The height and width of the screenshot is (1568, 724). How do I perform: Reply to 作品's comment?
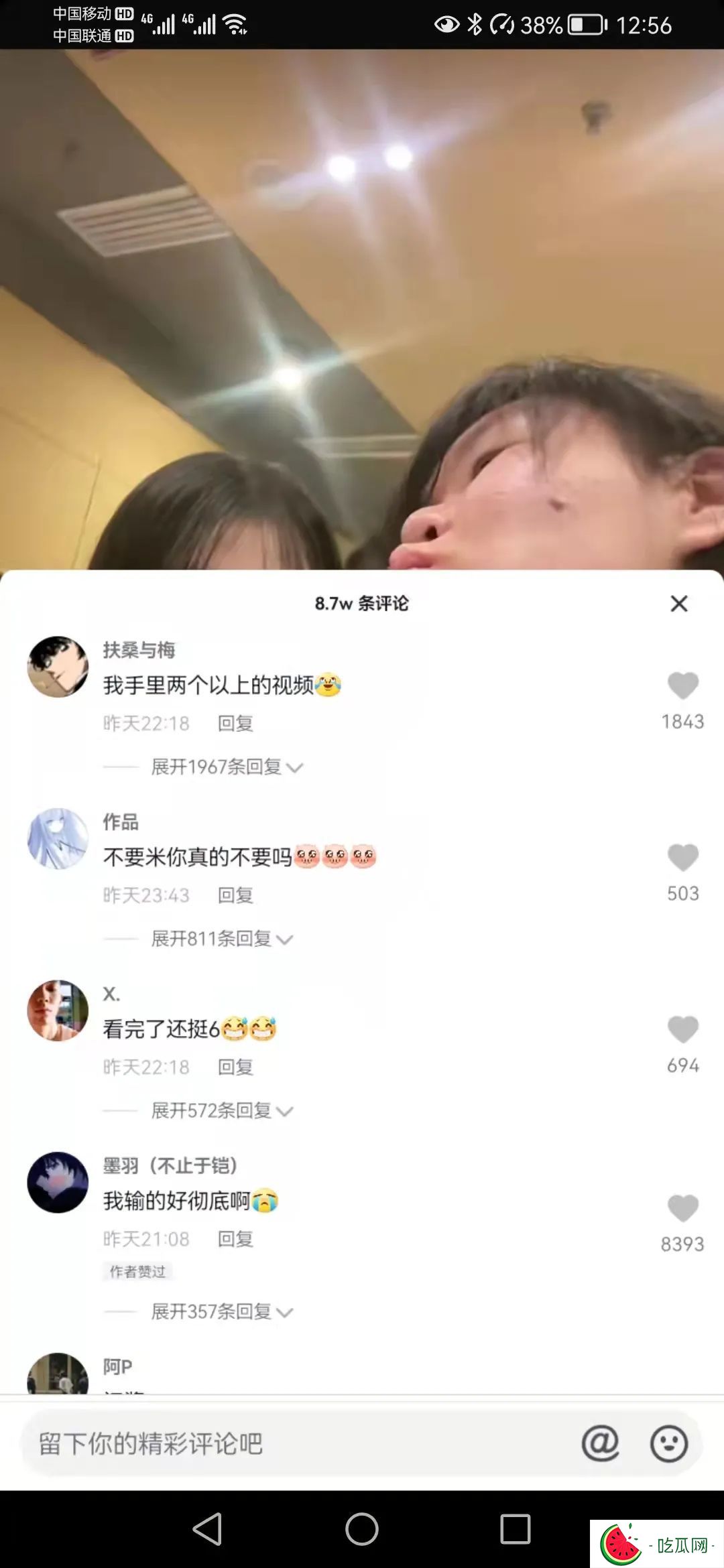coord(235,895)
